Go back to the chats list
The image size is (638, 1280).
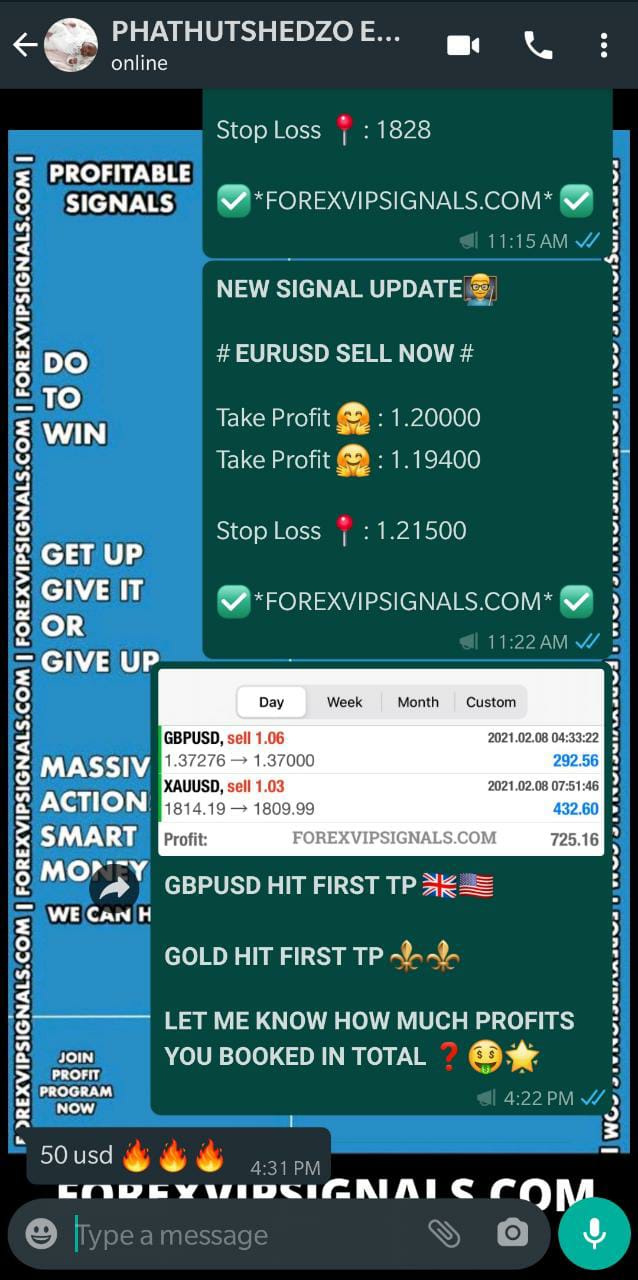click(24, 45)
